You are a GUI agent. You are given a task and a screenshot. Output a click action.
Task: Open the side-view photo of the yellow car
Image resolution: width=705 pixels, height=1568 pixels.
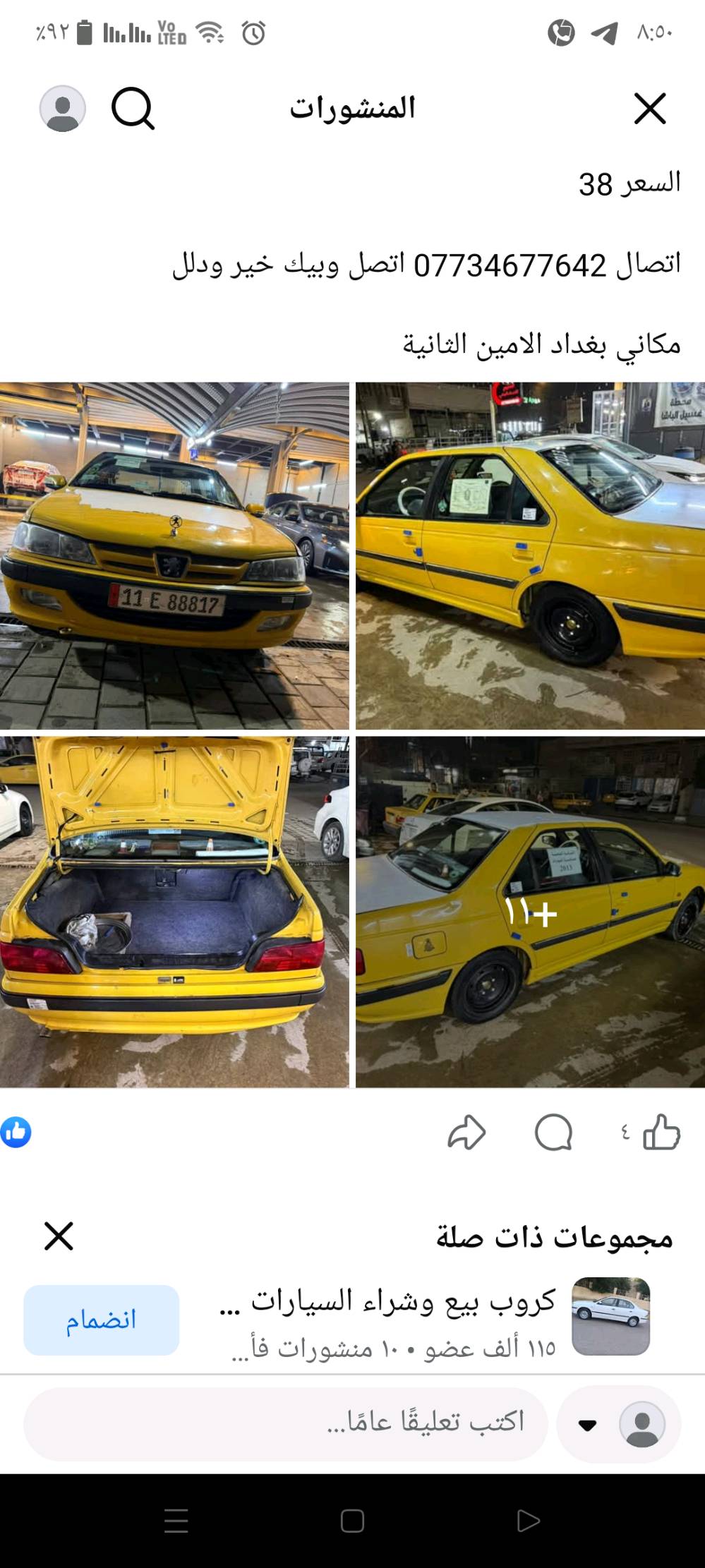coord(530,555)
